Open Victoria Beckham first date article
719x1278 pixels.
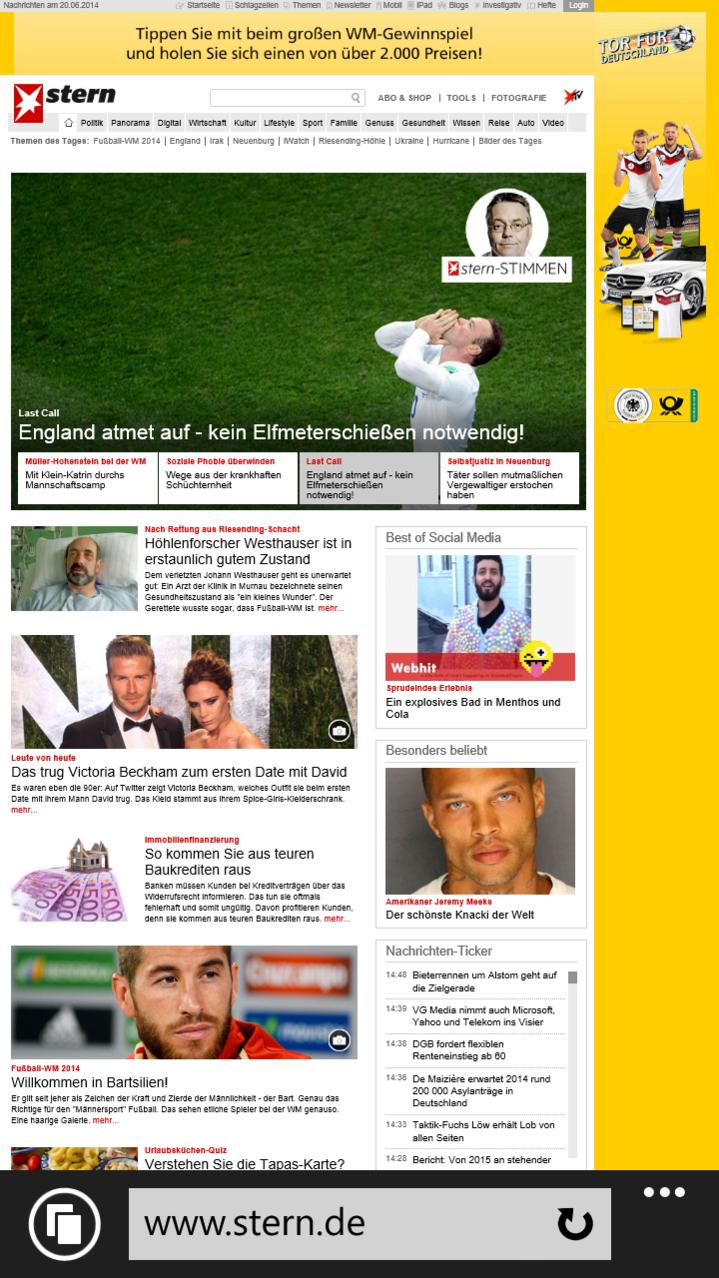(x=179, y=772)
